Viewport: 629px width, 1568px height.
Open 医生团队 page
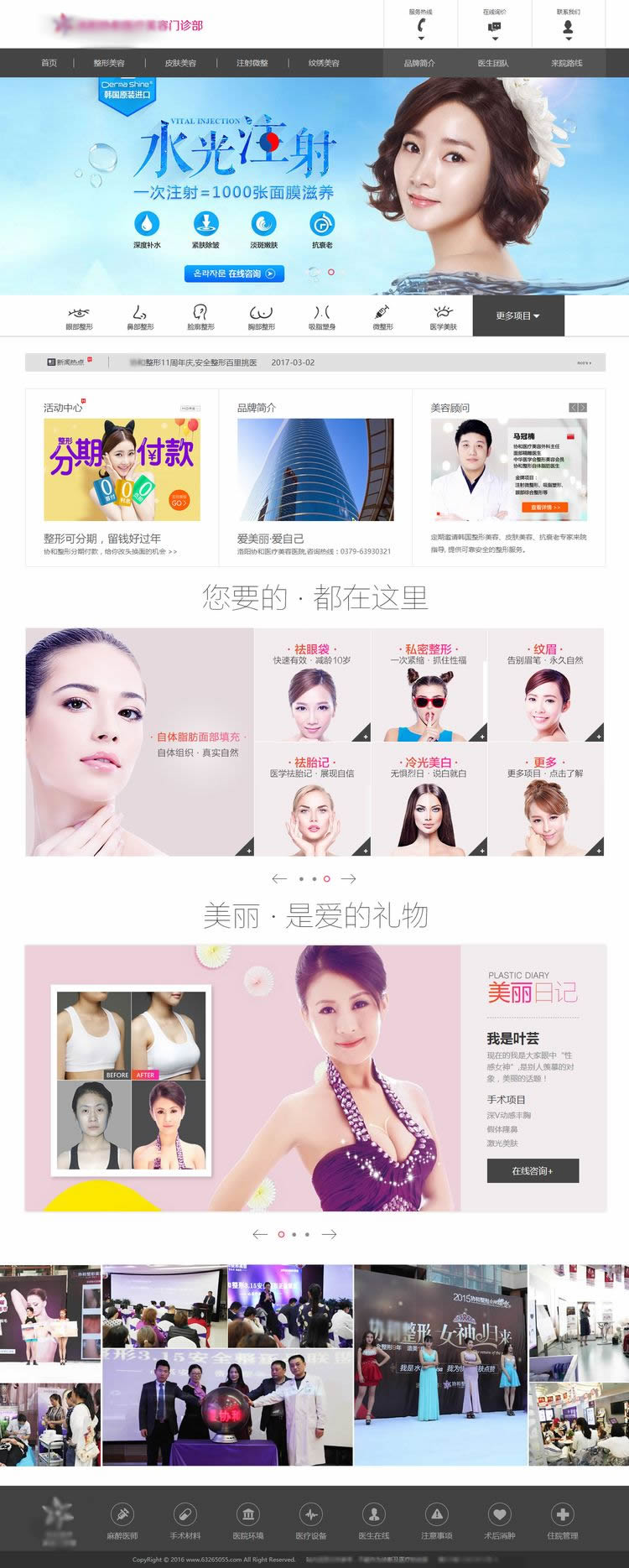click(x=492, y=63)
